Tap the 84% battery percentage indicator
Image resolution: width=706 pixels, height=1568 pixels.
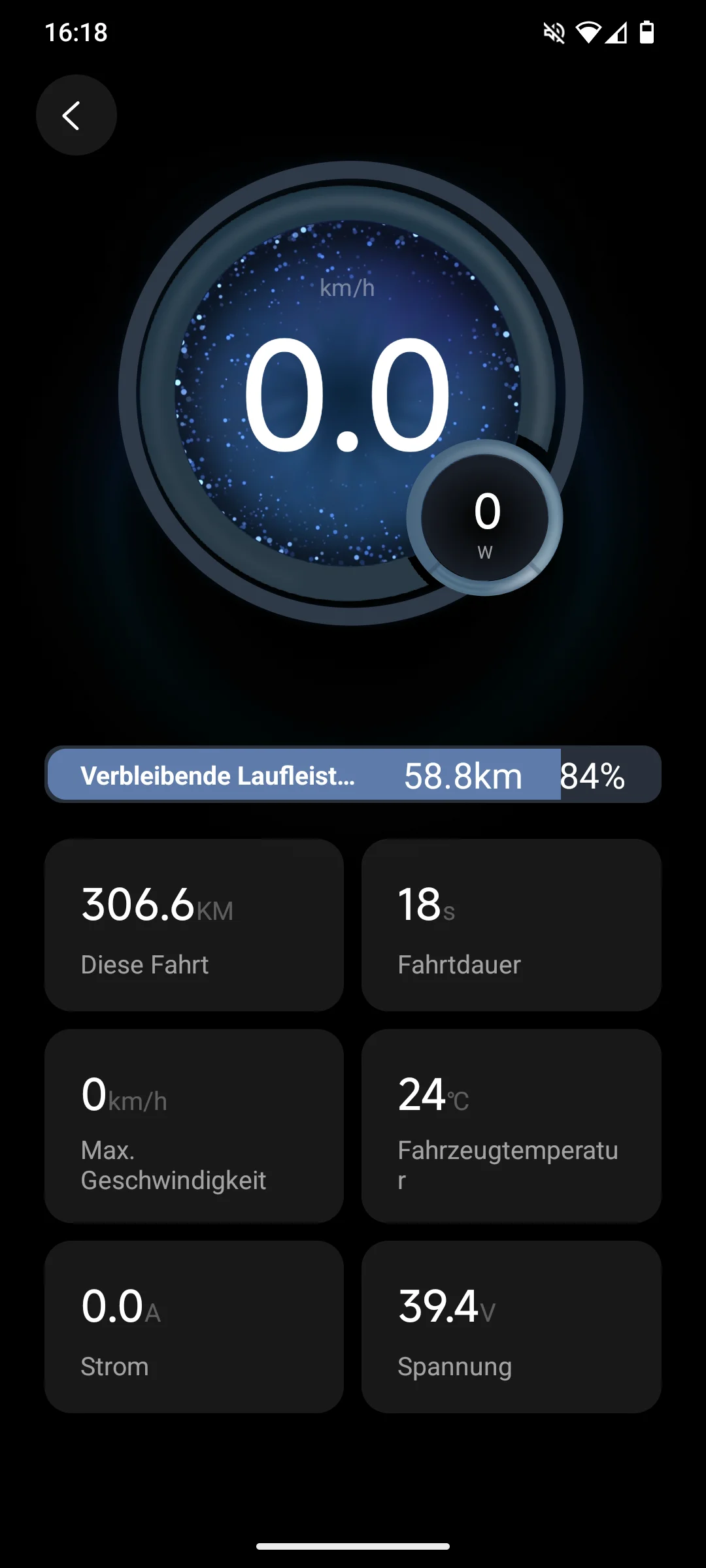[593, 777]
